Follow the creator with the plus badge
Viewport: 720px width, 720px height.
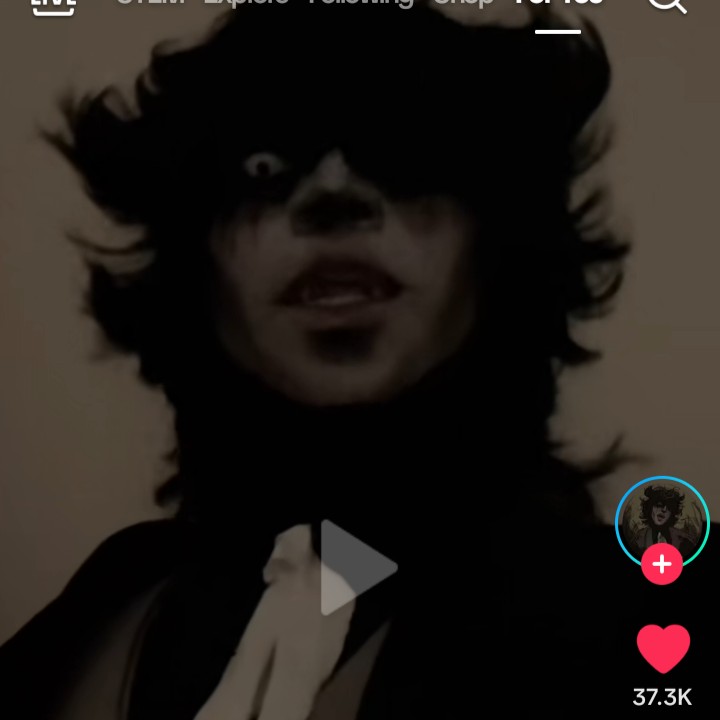[661, 565]
